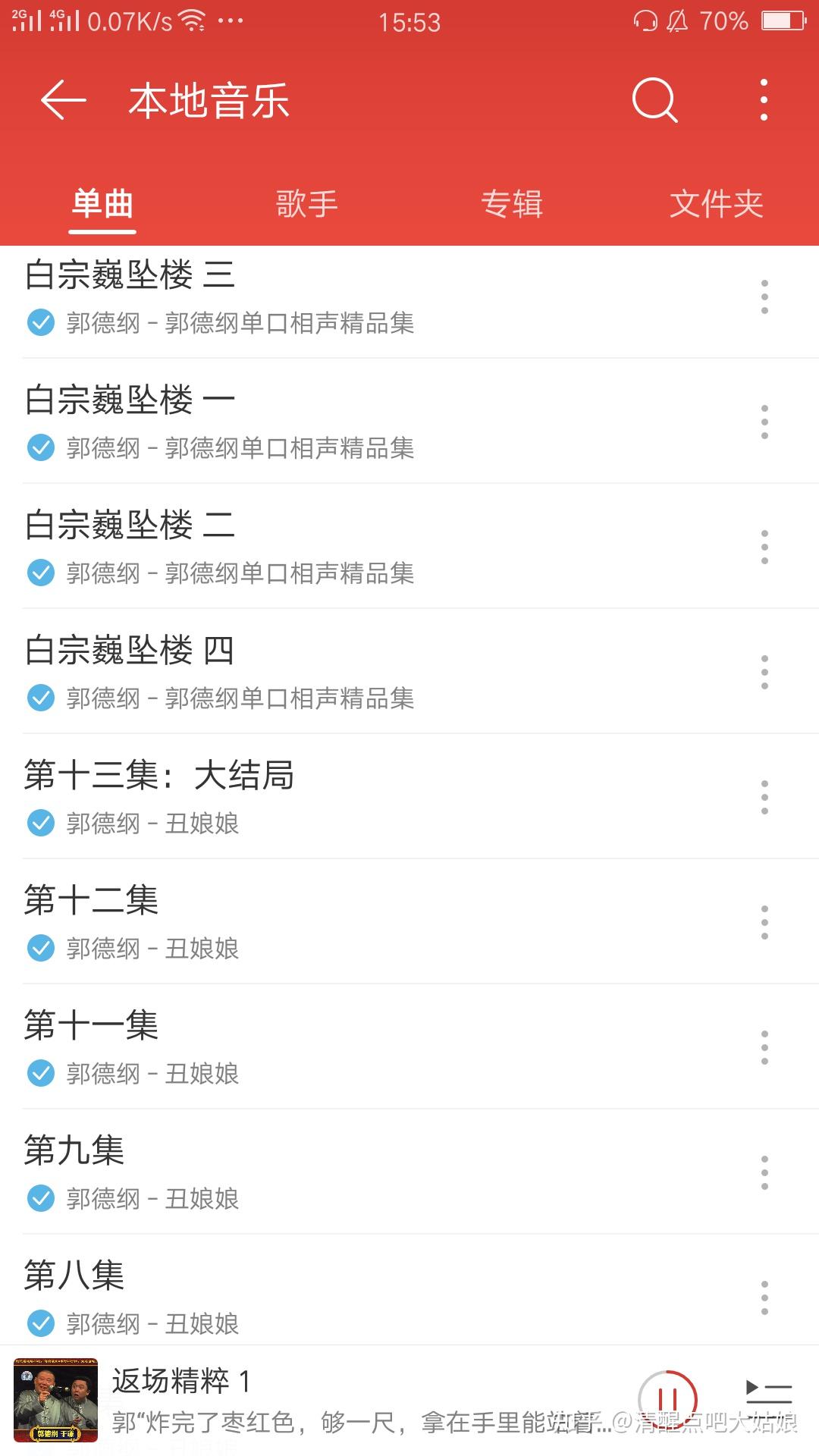Tap the back arrow to leave 本地音乐
The width and height of the screenshot is (819, 1456).
pyautogui.click(x=61, y=100)
